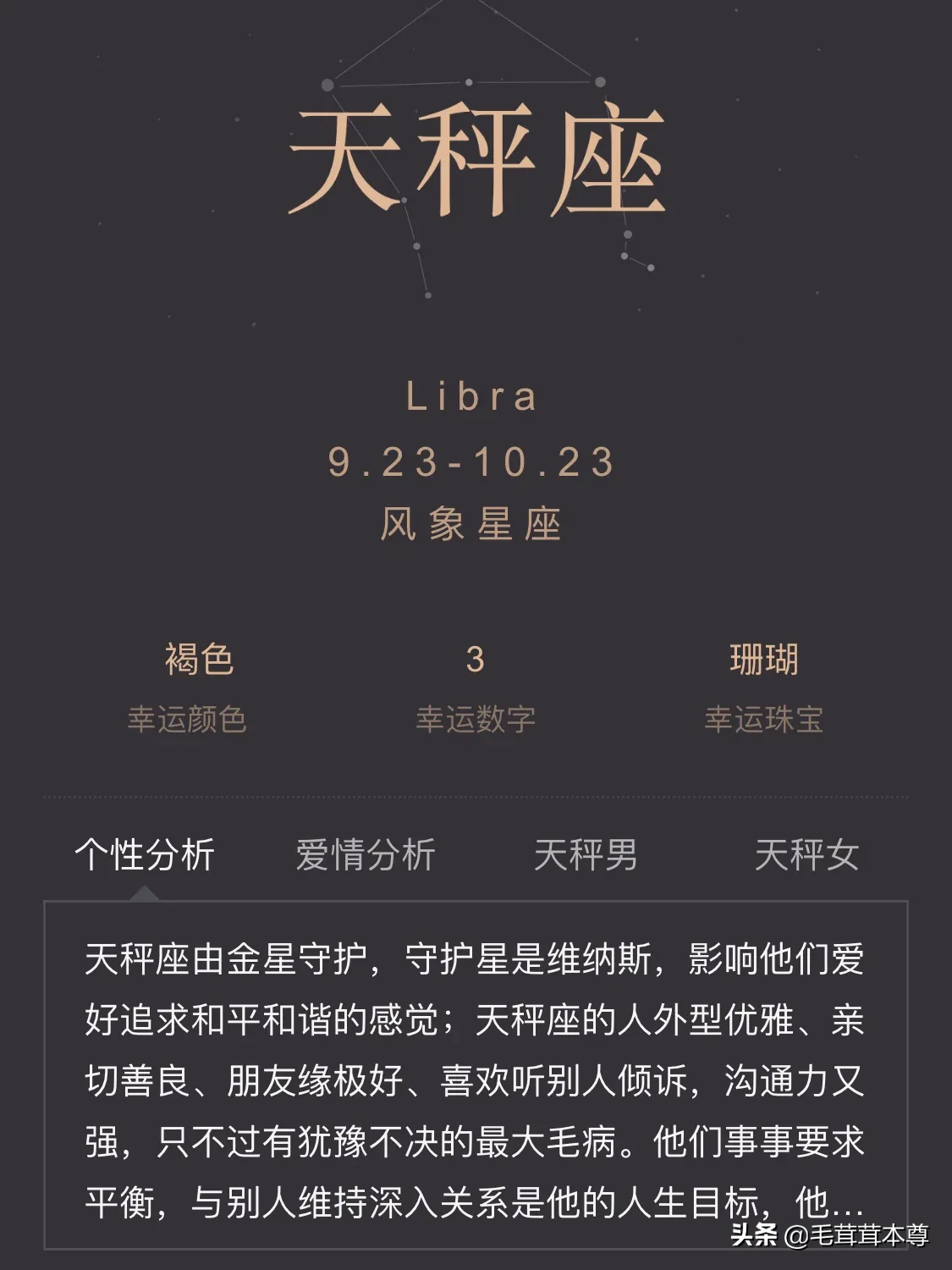This screenshot has height=1270, width=952.
Task: View the 天秤女 tab
Action: click(x=806, y=854)
